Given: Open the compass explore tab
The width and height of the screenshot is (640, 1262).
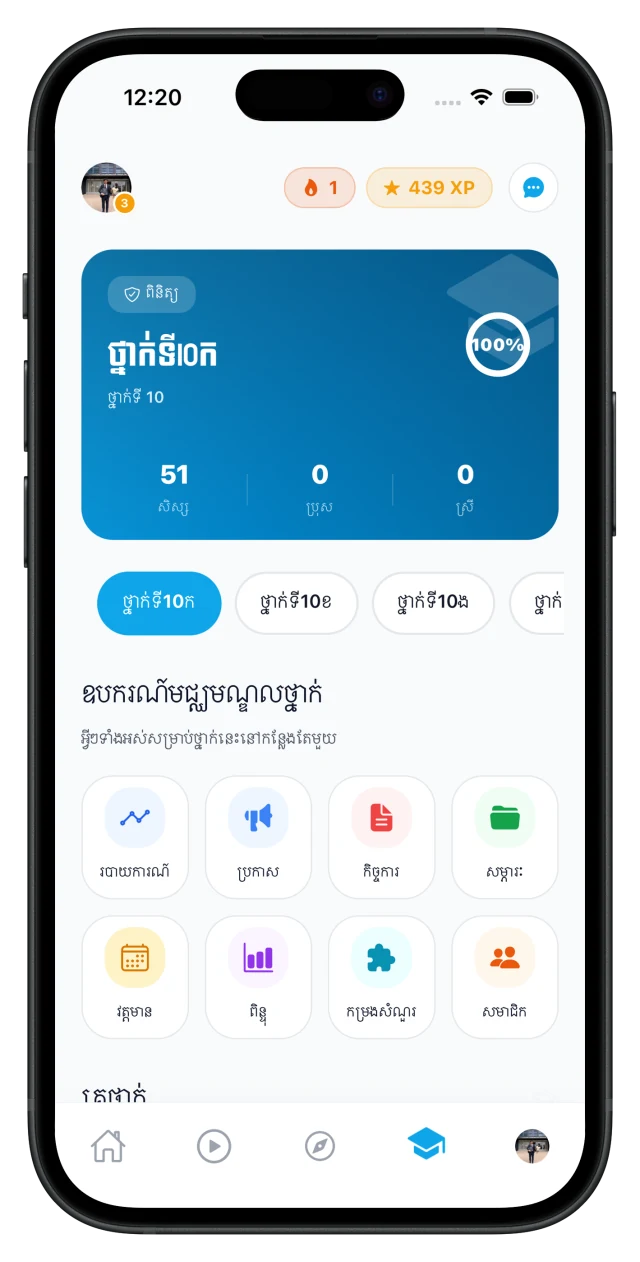Looking at the screenshot, I should click(x=320, y=1146).
